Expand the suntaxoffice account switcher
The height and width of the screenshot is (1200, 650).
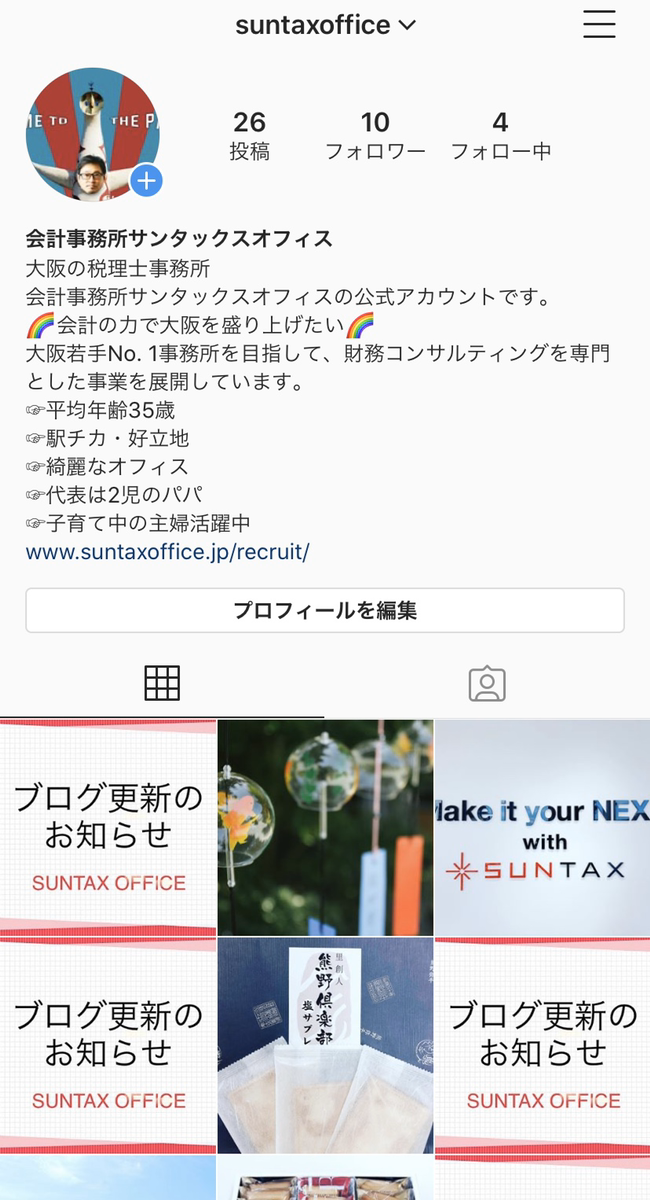pos(325,25)
